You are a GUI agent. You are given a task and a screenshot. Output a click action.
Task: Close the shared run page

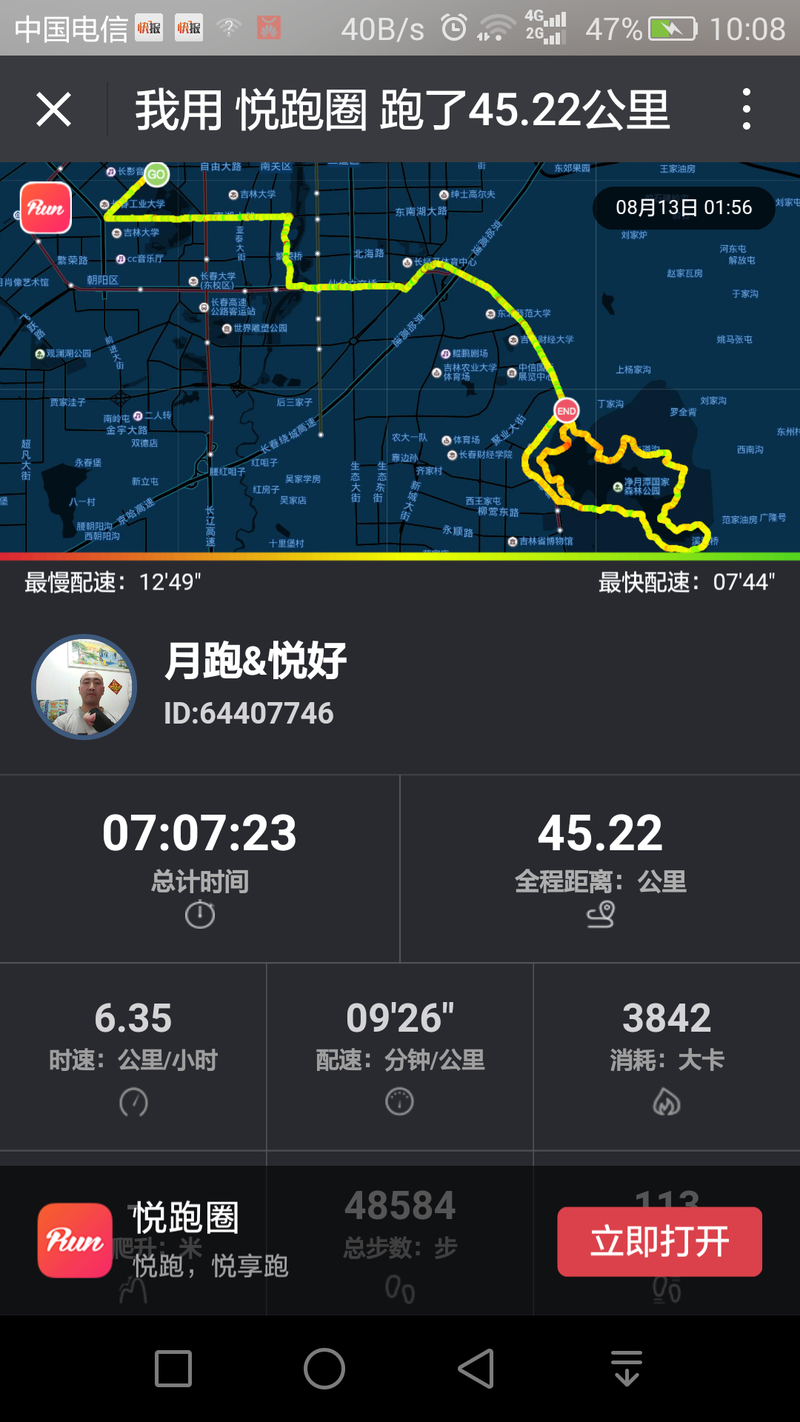(x=54, y=109)
